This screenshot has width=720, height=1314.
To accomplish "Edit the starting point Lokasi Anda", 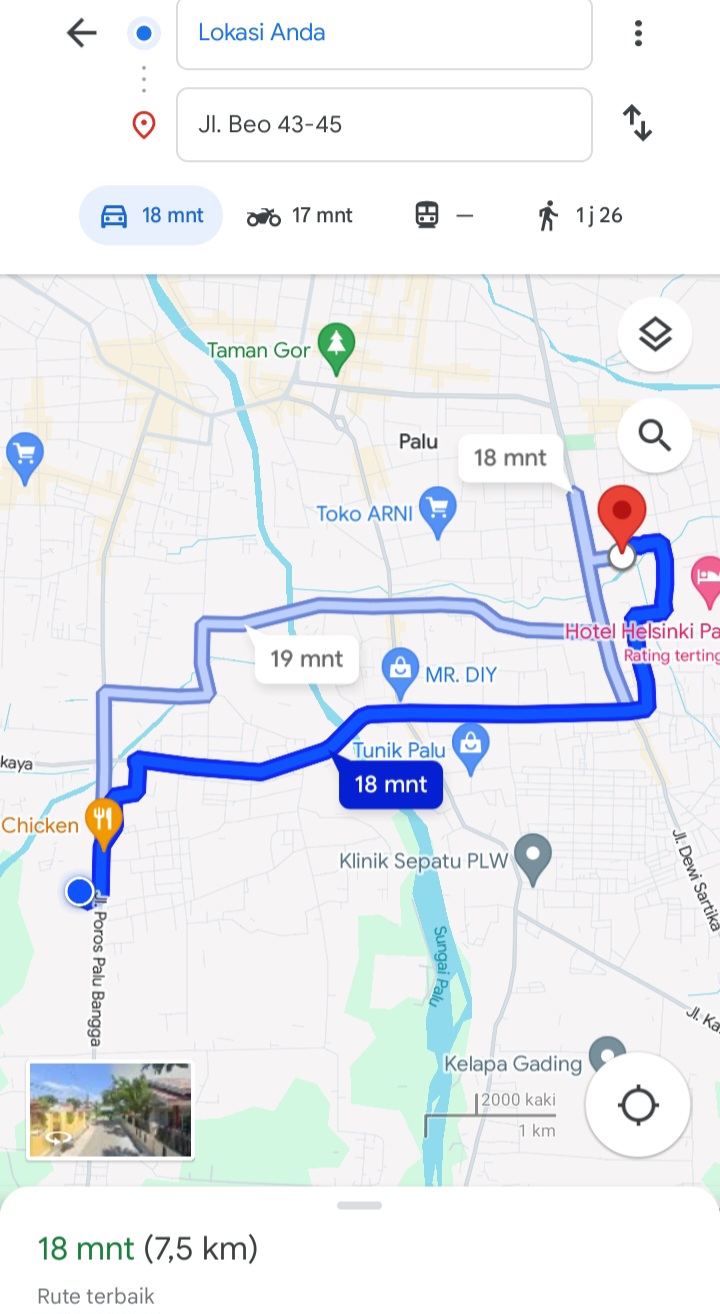I will 384,33.
